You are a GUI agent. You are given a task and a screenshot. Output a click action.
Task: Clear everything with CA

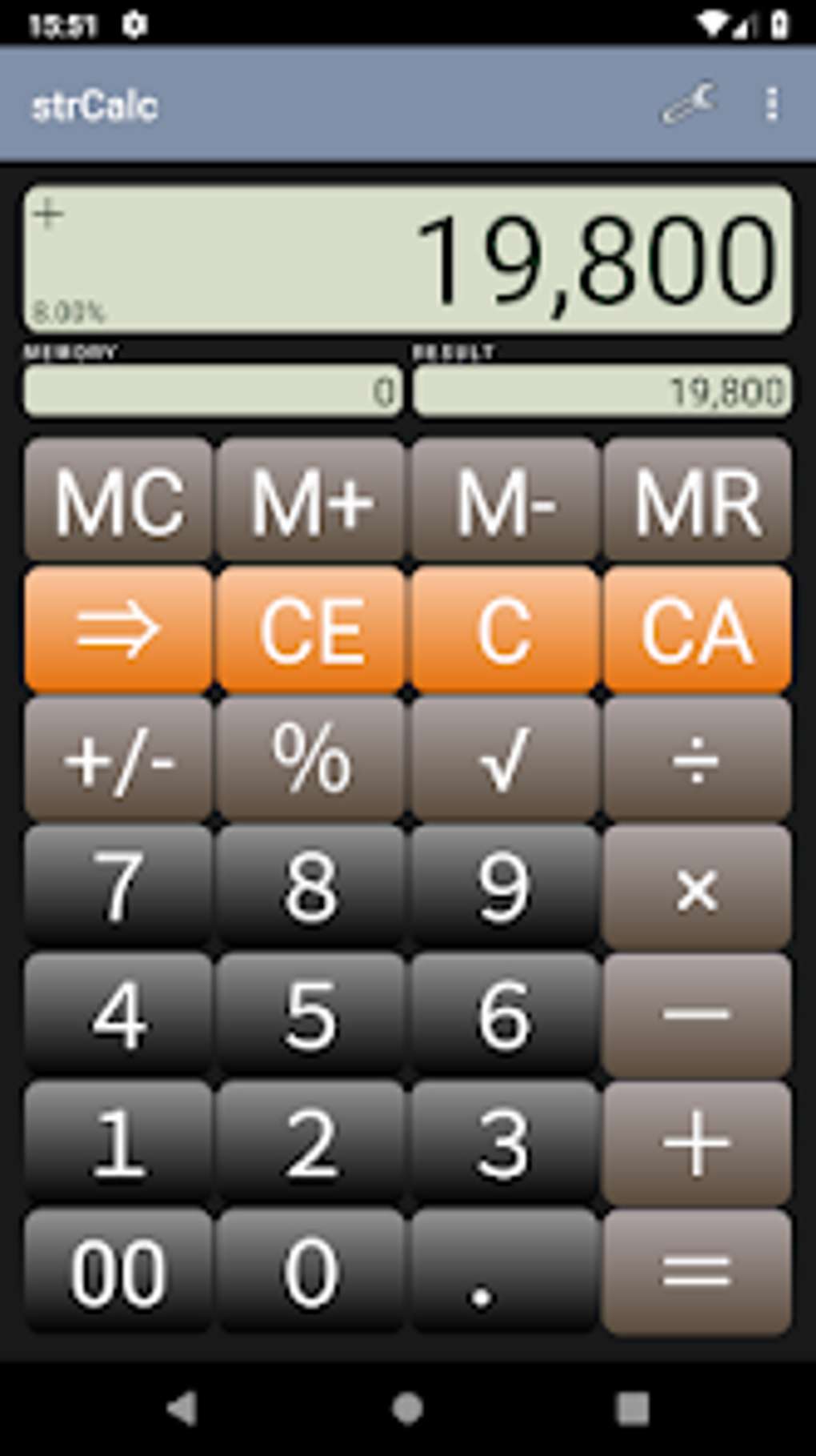(697, 630)
